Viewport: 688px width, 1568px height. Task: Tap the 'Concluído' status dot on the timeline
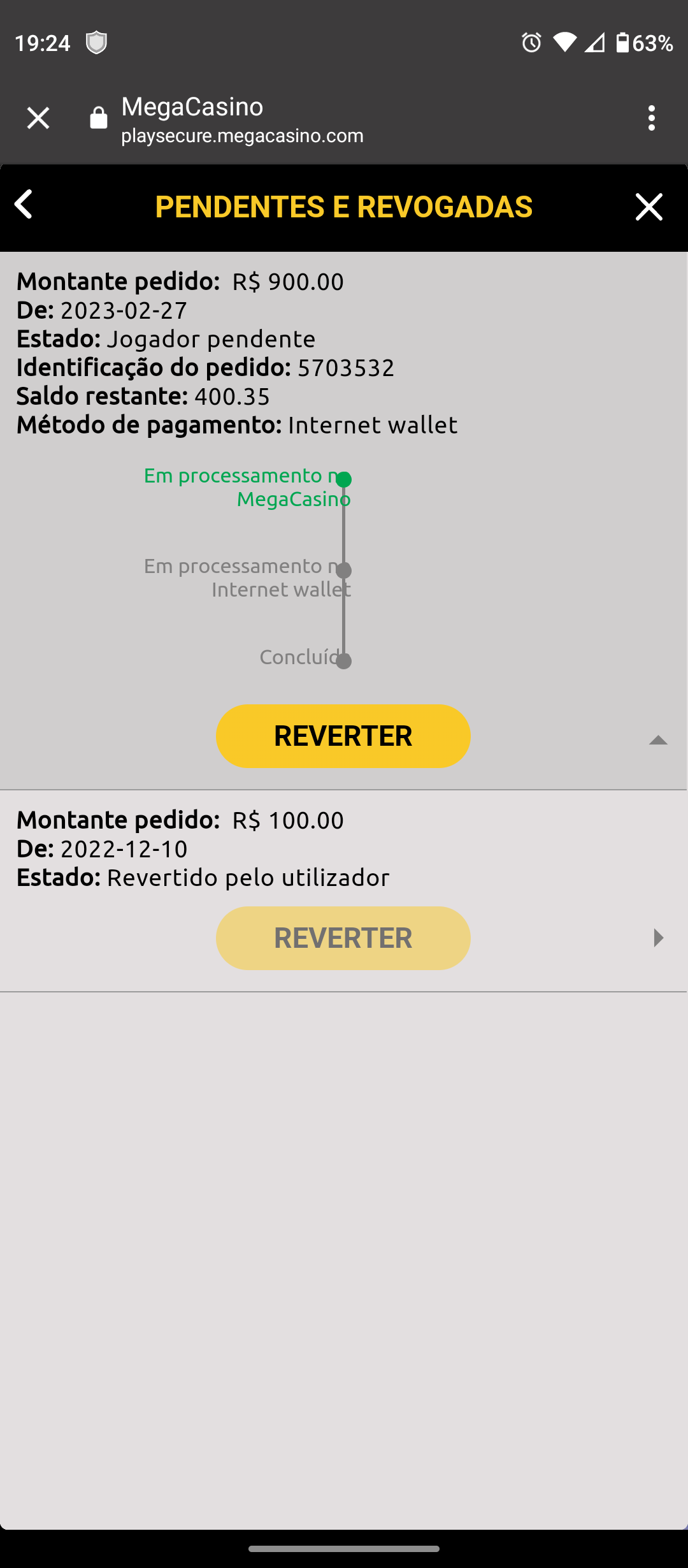click(x=344, y=661)
